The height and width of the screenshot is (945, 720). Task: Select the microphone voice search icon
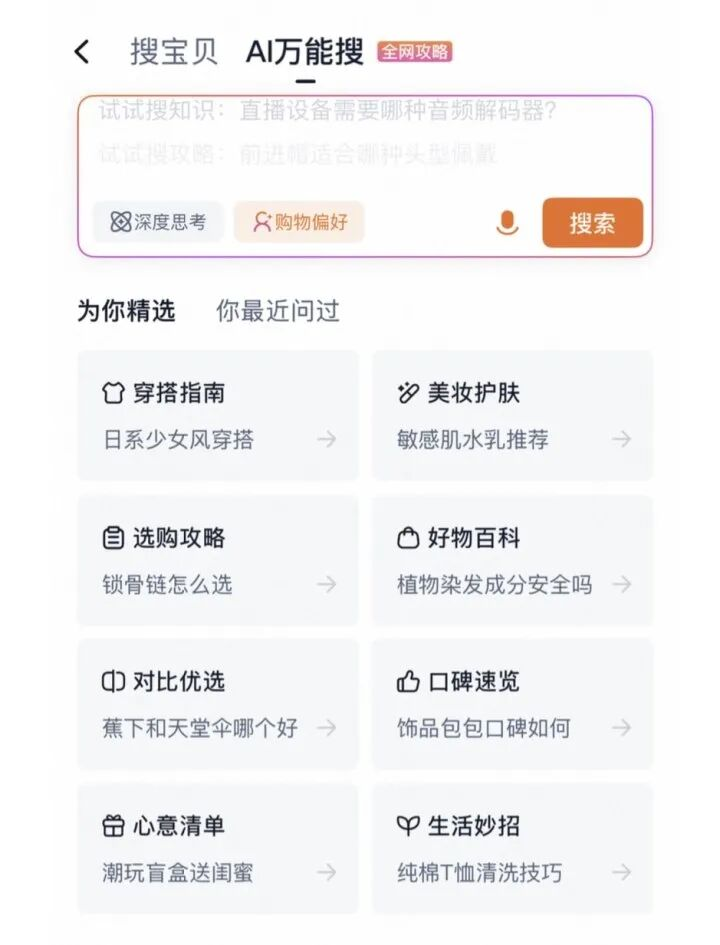pos(506,222)
